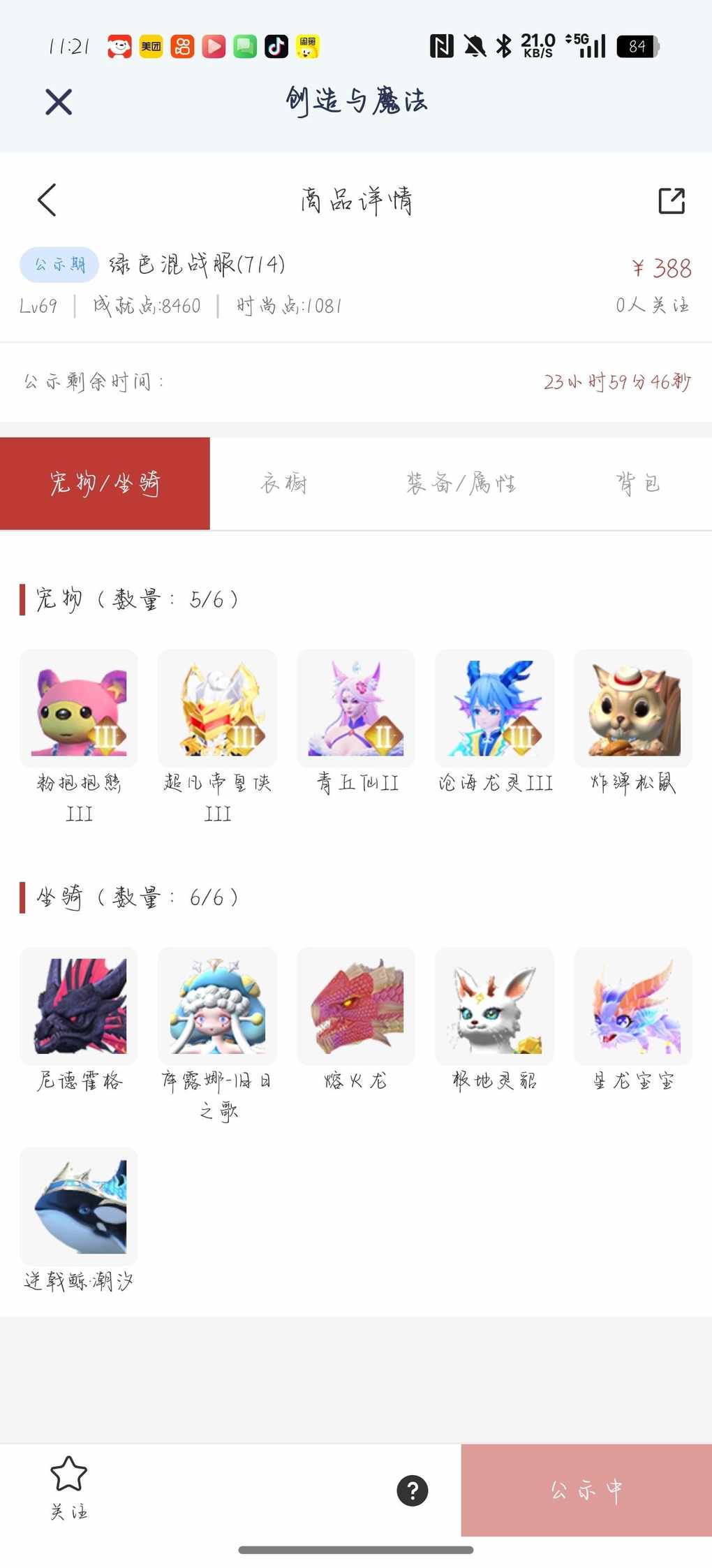View pet 粉抱抱熊III
This screenshot has height=1568, width=712.
click(79, 708)
